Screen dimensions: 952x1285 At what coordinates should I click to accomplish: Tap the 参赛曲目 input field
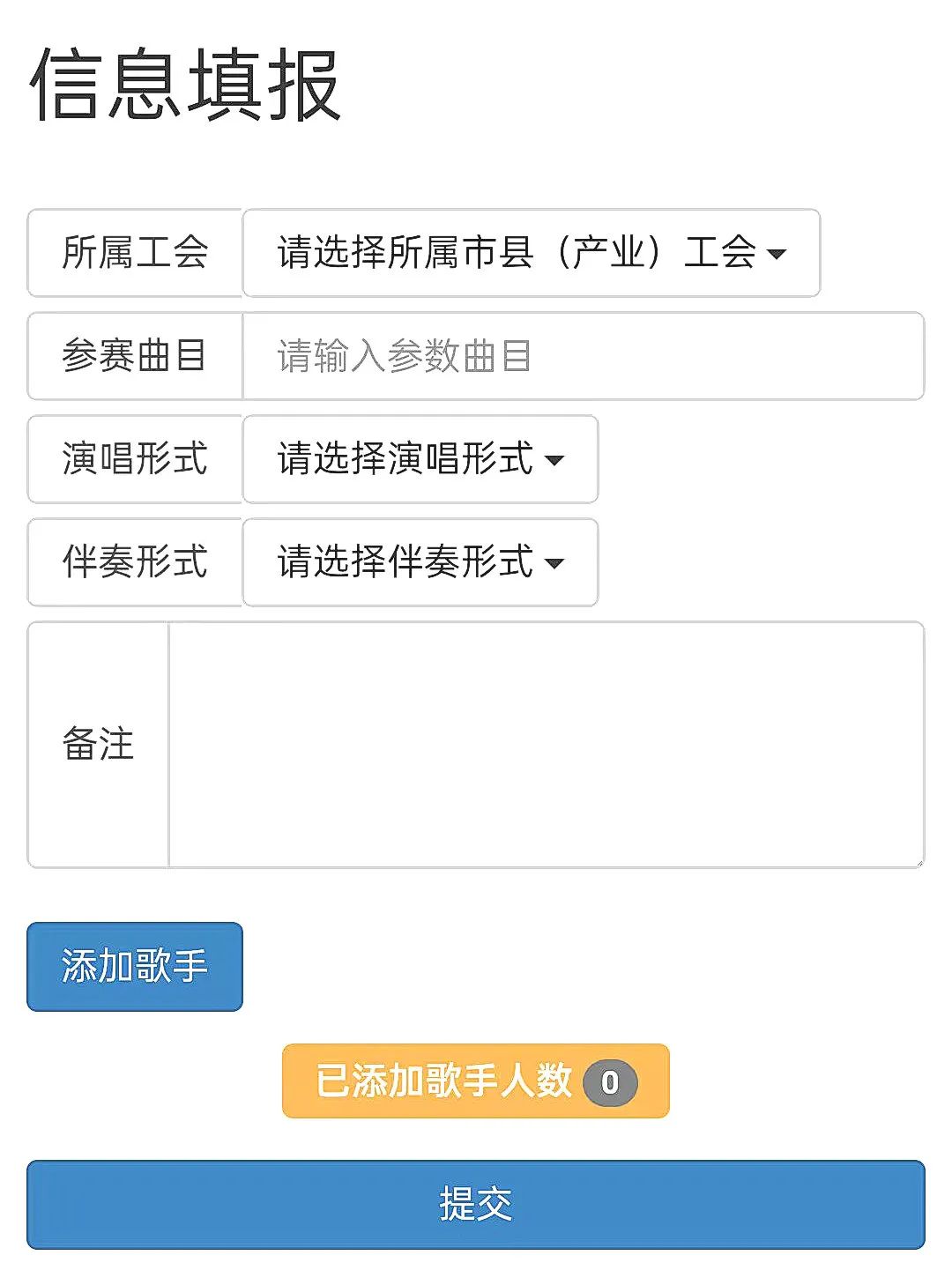click(582, 356)
